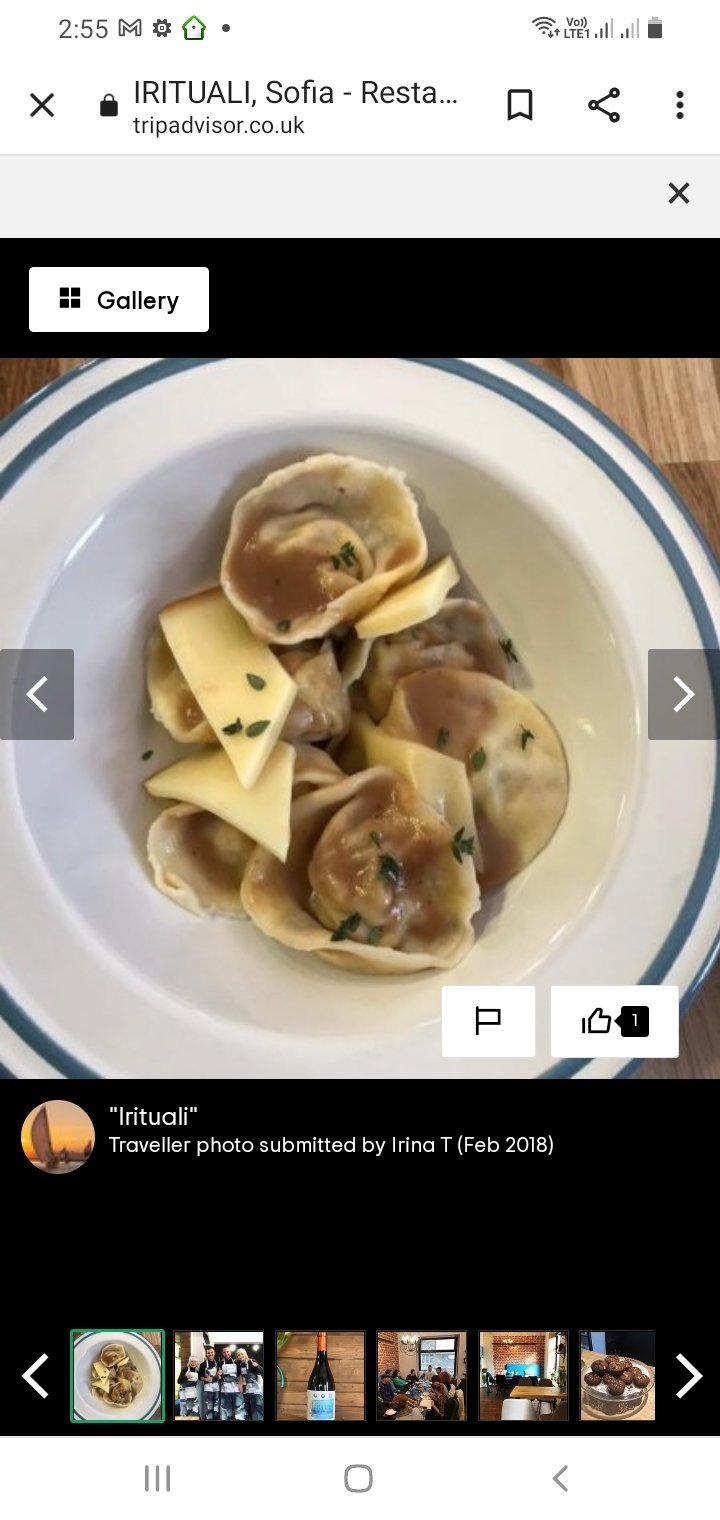The height and width of the screenshot is (1520, 720).
Task: Move the thumbnail strip forward
Action: coord(689,1376)
